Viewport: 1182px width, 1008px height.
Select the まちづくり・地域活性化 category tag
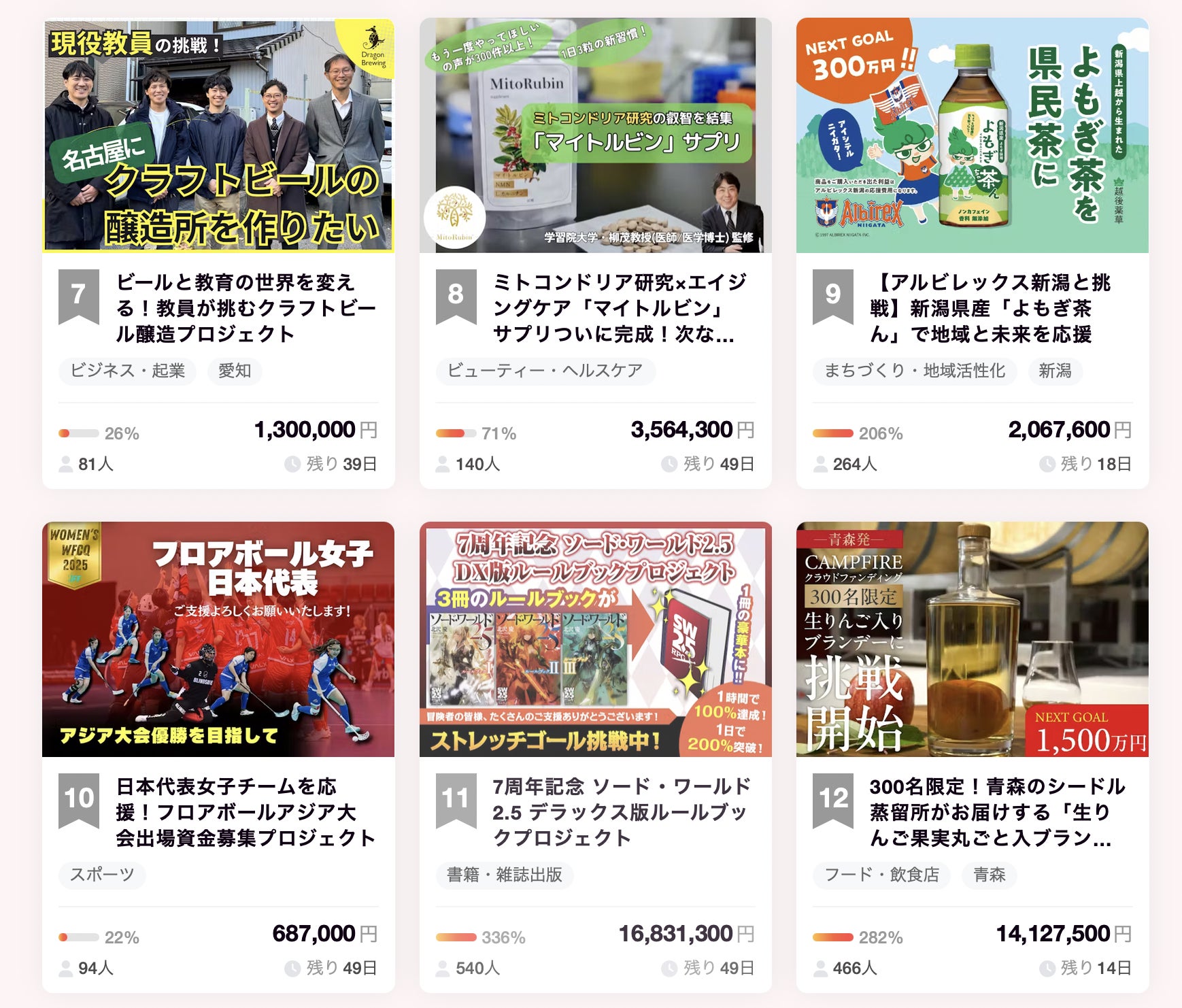tap(914, 371)
